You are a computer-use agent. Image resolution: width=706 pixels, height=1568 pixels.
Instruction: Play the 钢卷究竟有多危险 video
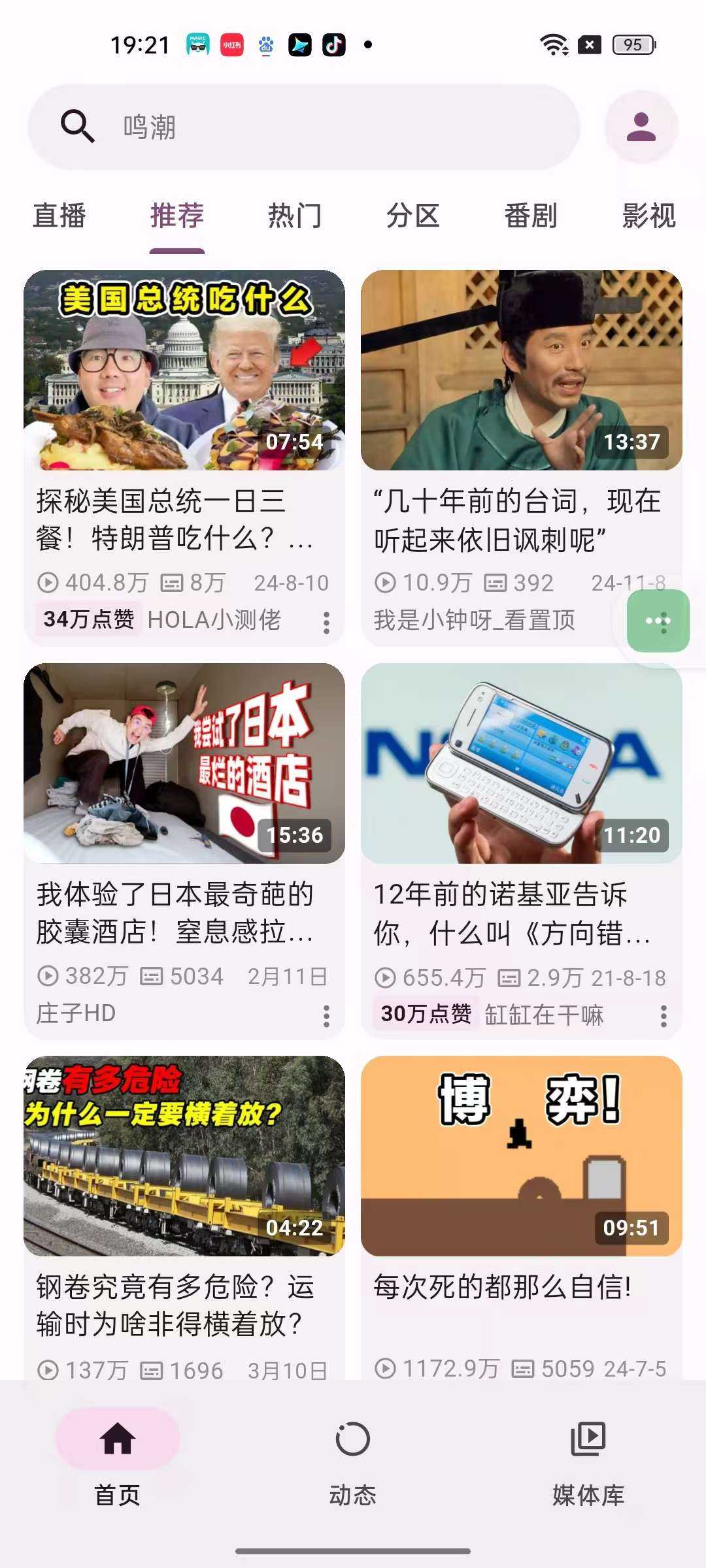184,1156
